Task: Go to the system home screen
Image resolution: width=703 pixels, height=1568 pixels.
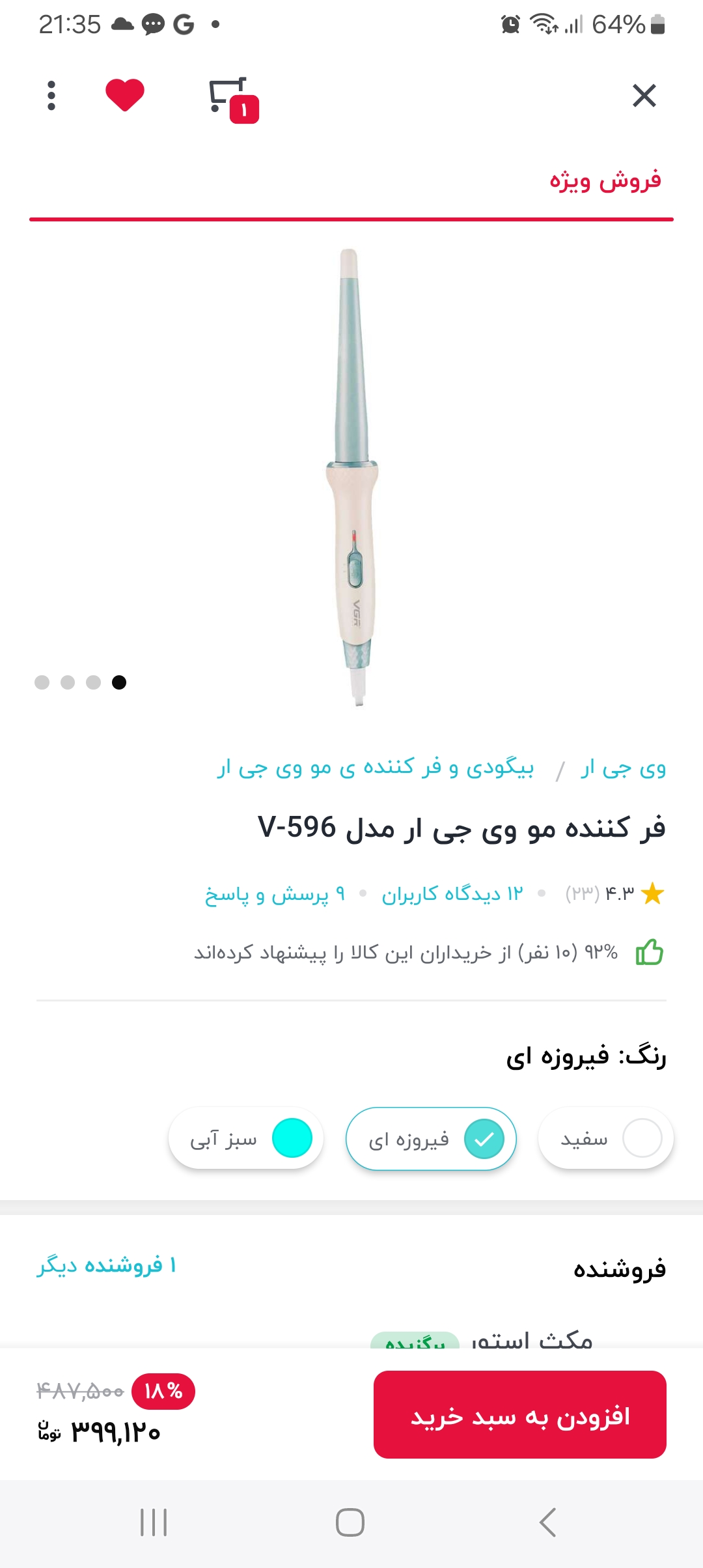Action: click(350, 1522)
